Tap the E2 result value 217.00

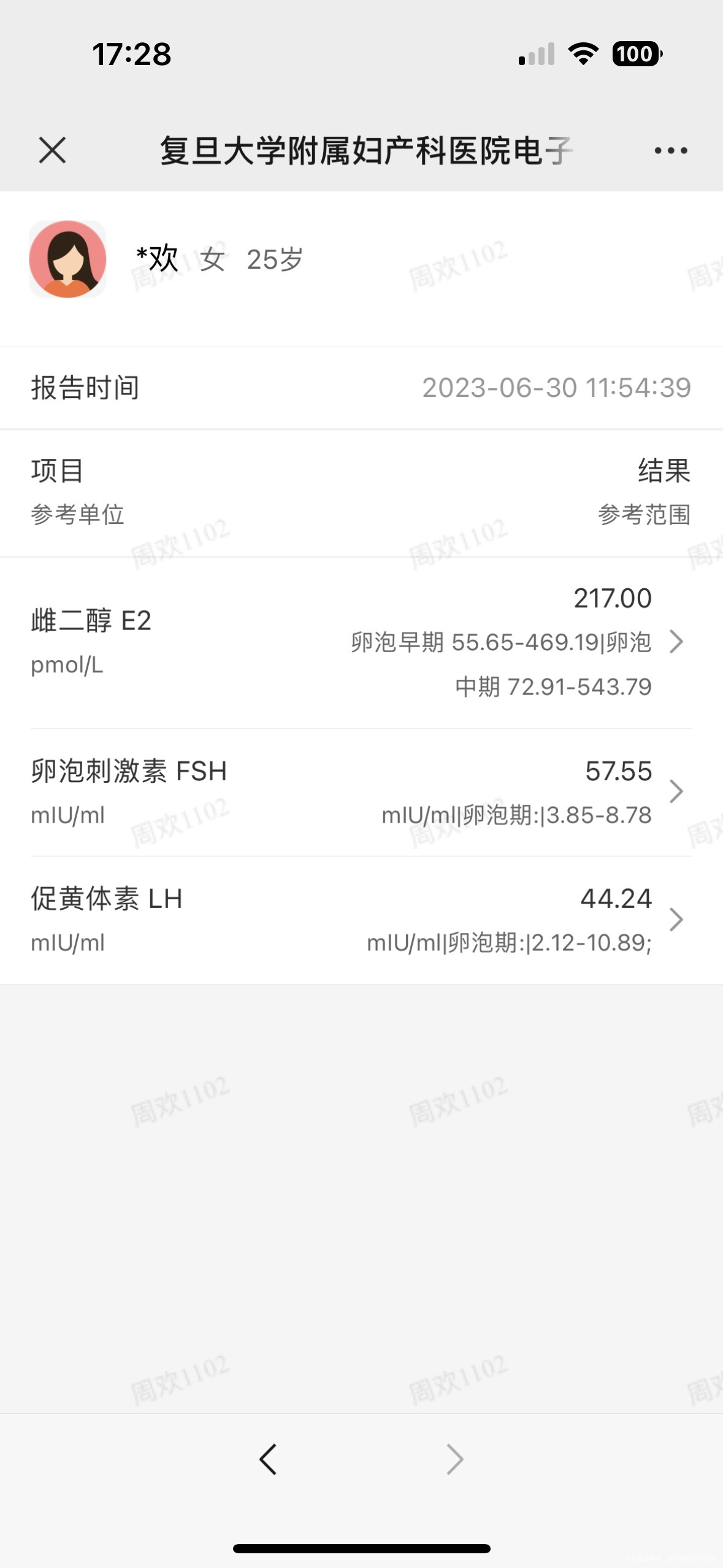pyautogui.click(x=612, y=598)
